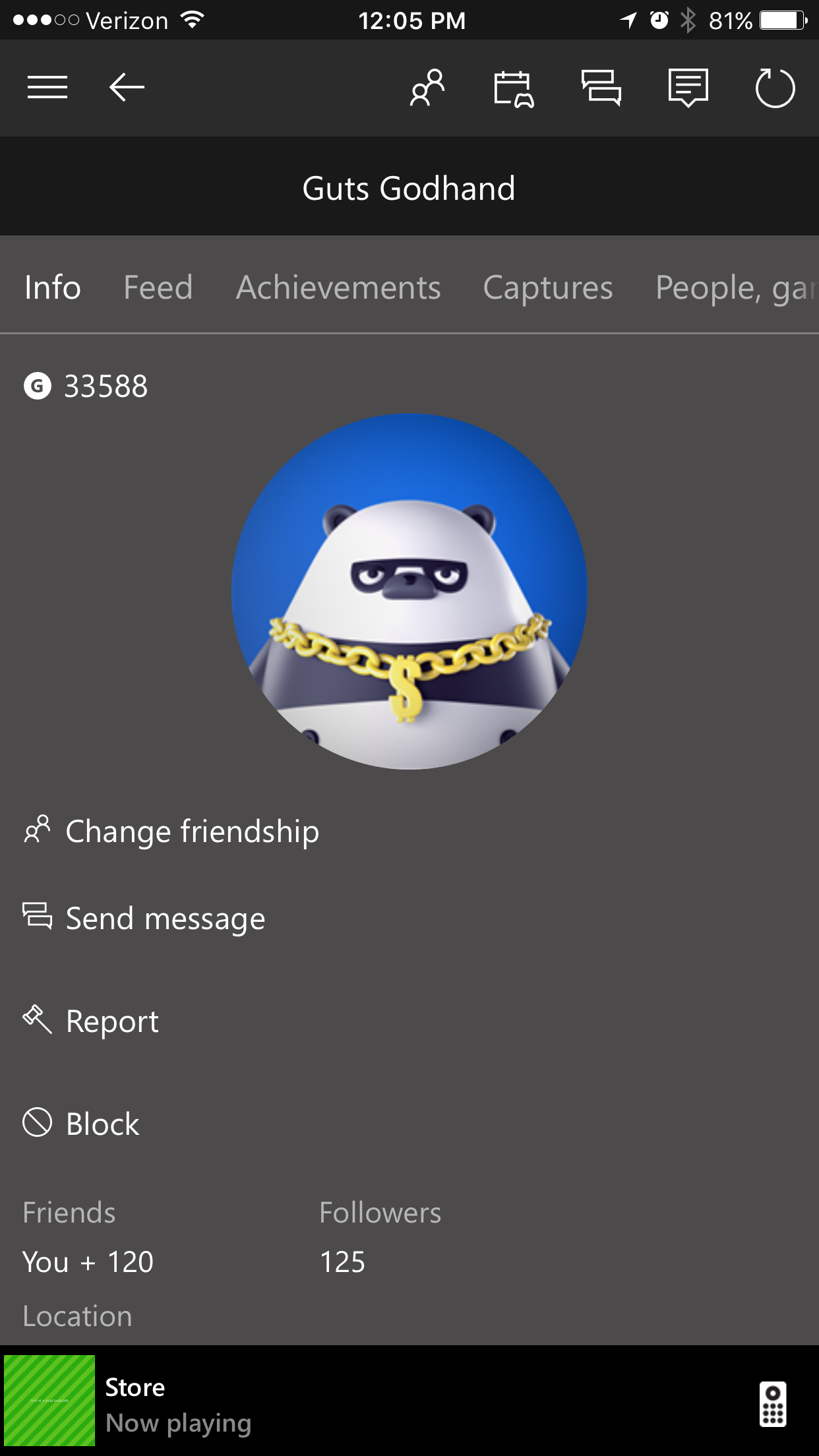The height and width of the screenshot is (1456, 819).
Task: Send message to Guts Godhand
Action: 144,918
